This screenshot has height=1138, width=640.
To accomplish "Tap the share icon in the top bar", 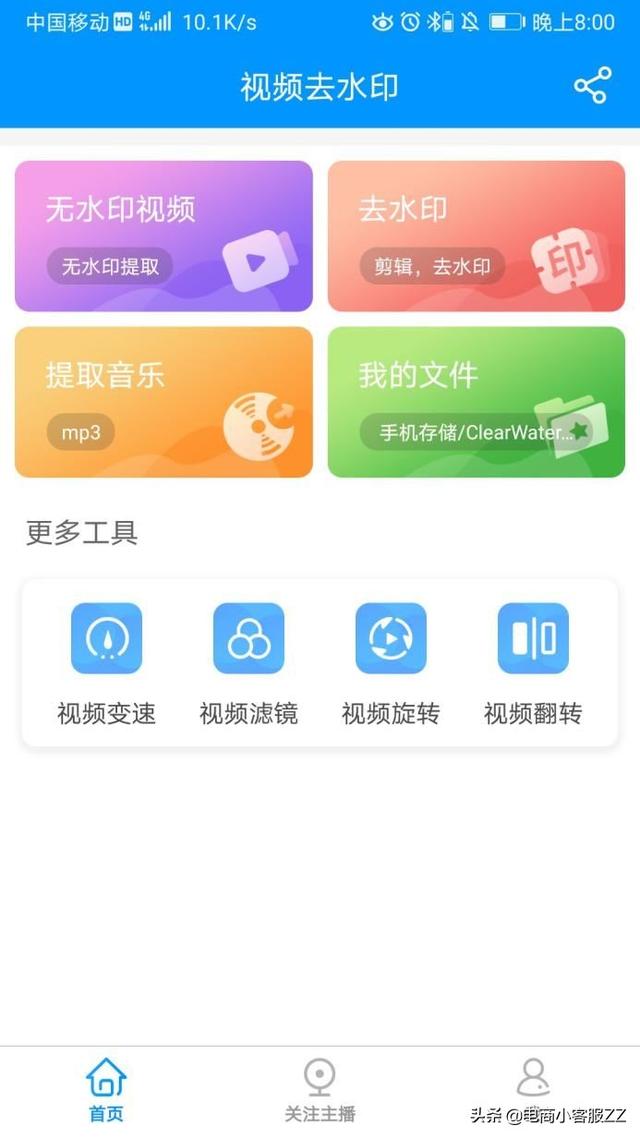I will (593, 86).
